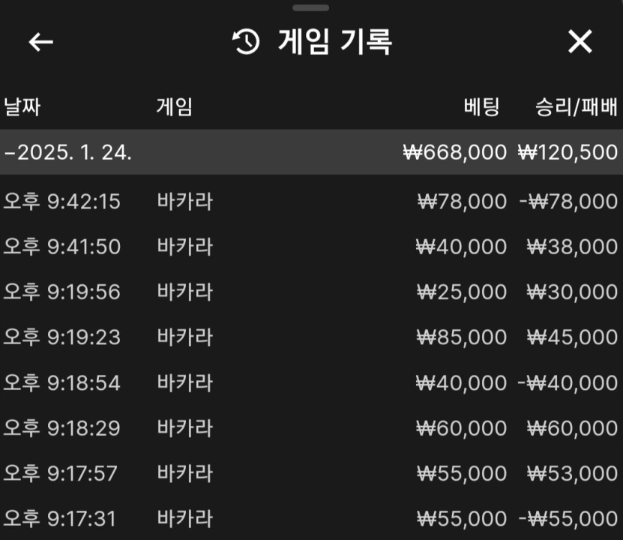Go back using the left arrow

(x=41, y=42)
